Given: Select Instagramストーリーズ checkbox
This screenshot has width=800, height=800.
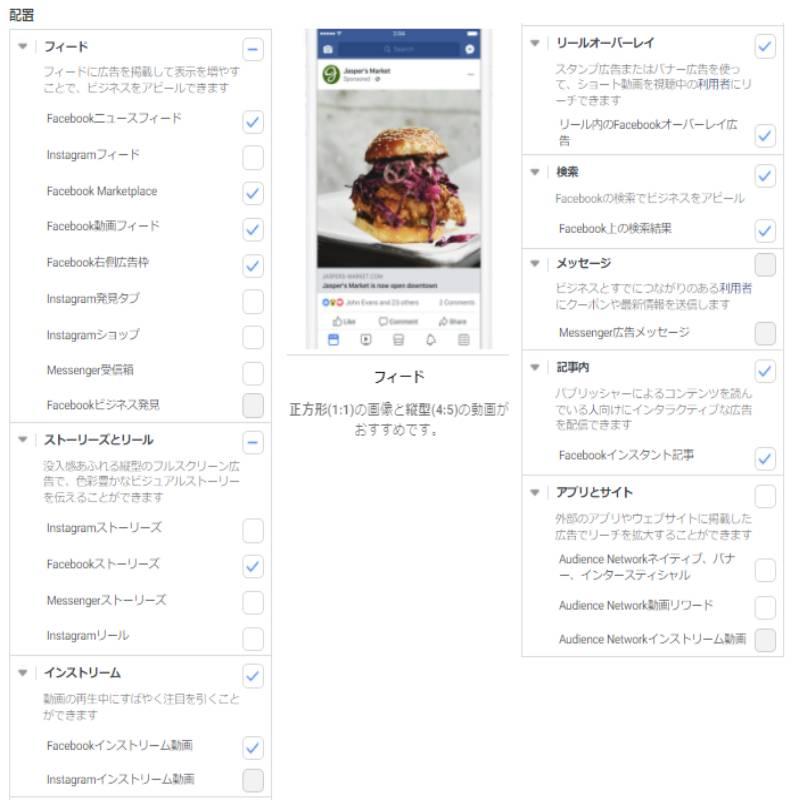Looking at the screenshot, I should coord(253,530).
